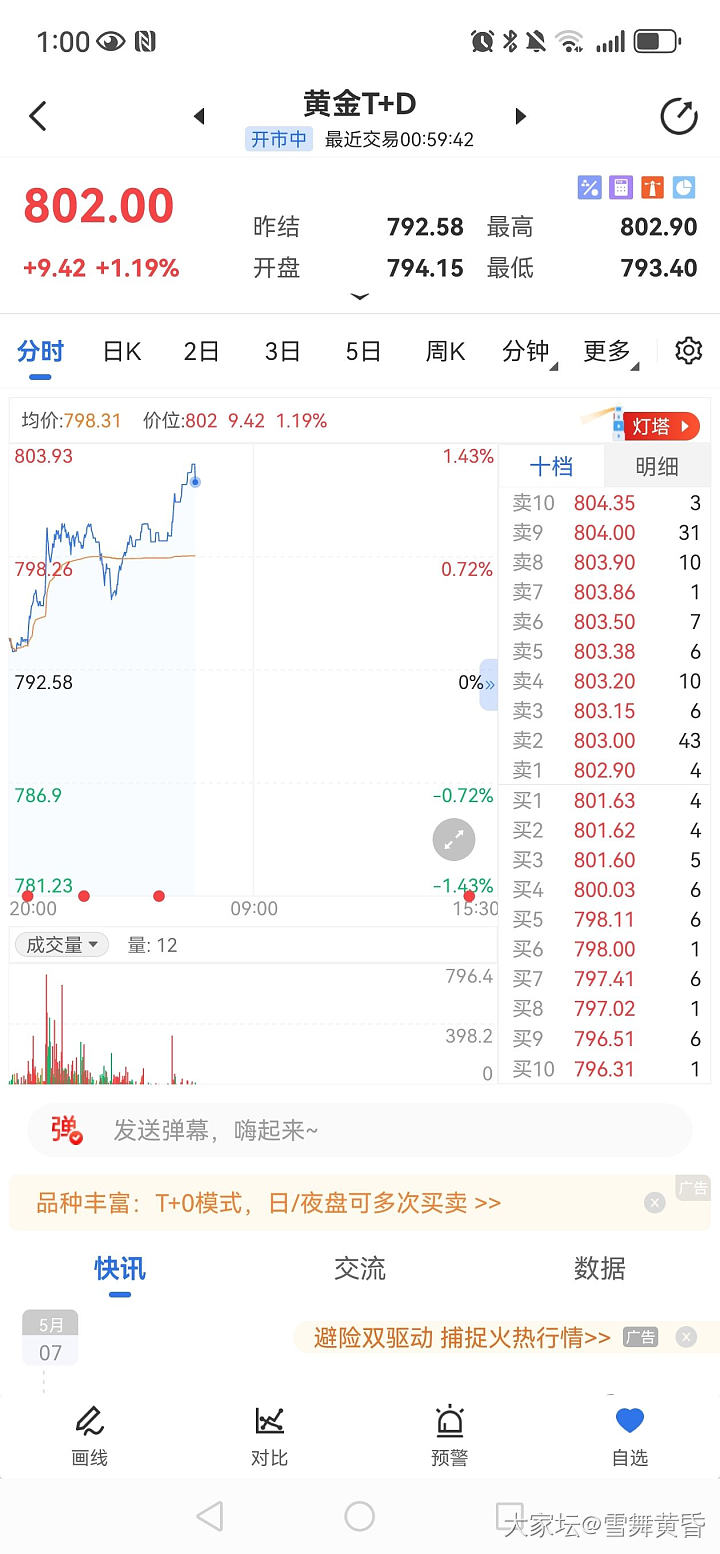The height and width of the screenshot is (1554, 720).
Task: Switch to the next instrument via the right triangle
Action: (x=520, y=116)
